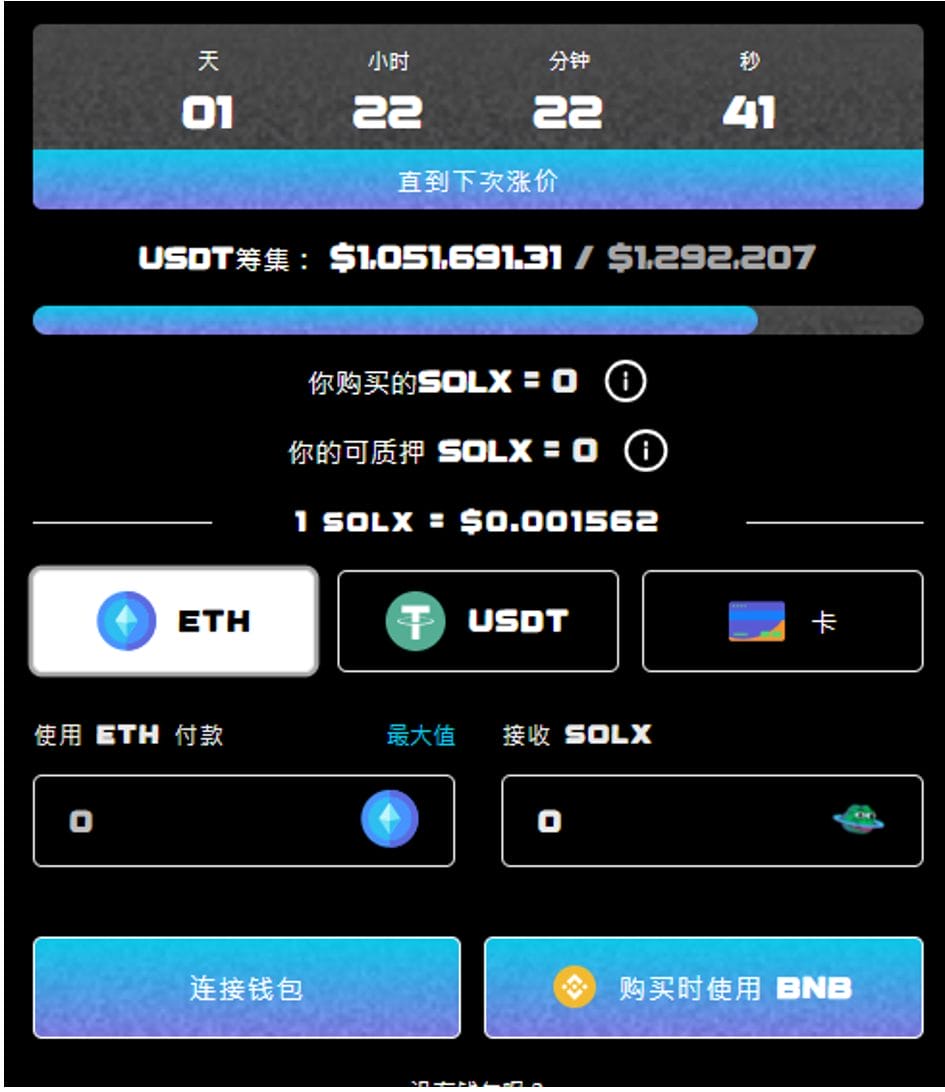Select 购买时使用 BNB button
Screen dimensions: 945x1092
click(x=703, y=988)
